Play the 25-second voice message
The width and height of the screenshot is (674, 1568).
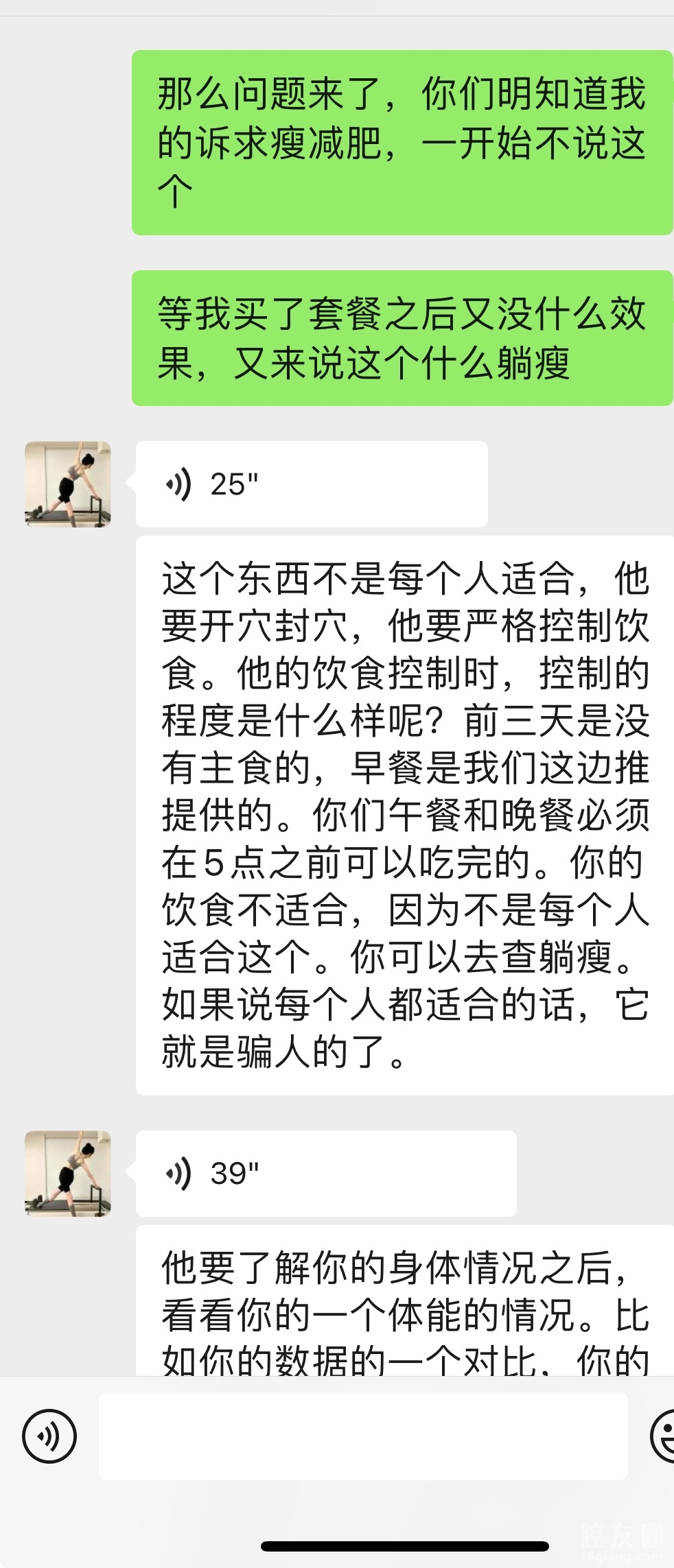click(311, 484)
